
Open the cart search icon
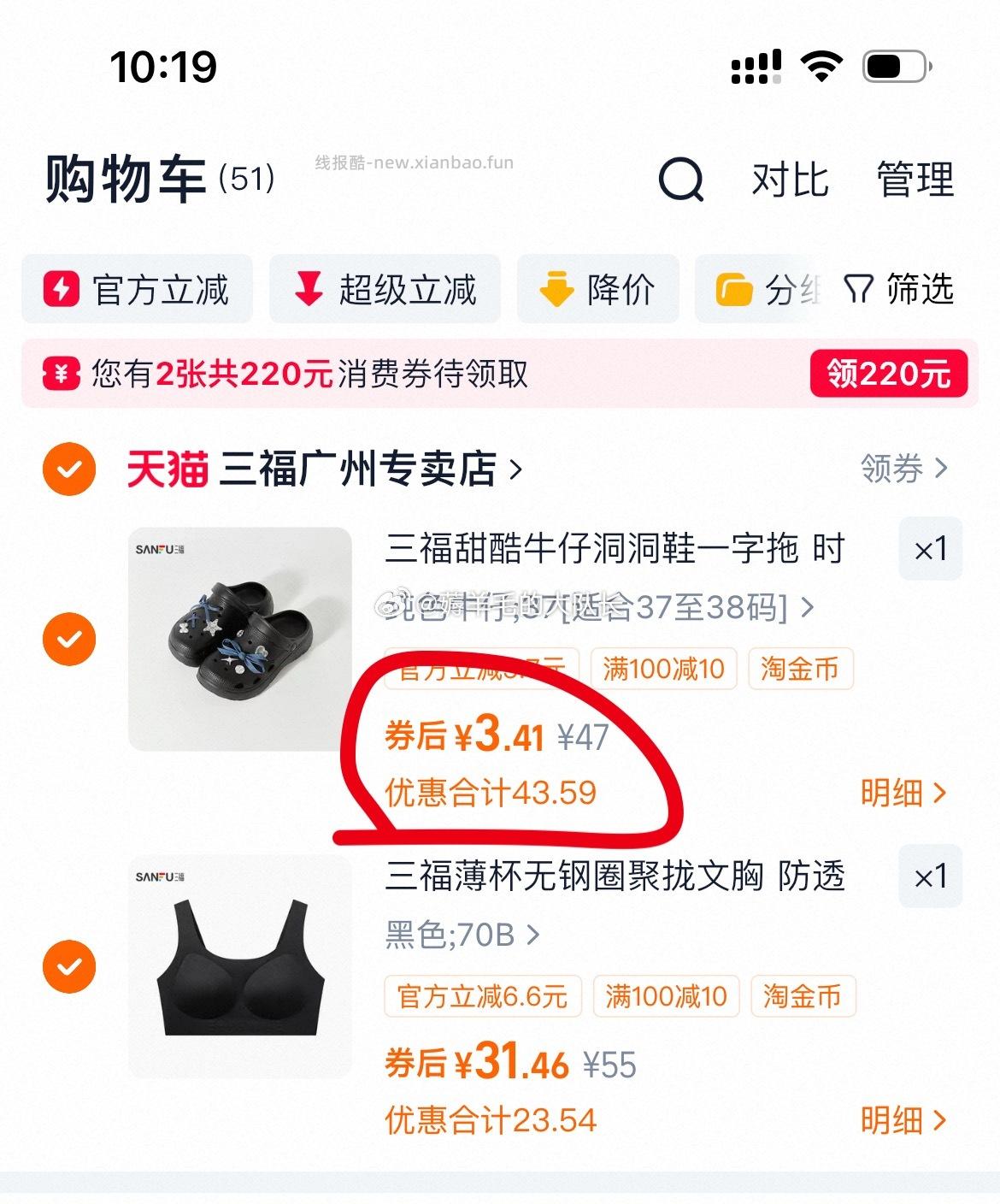(680, 180)
